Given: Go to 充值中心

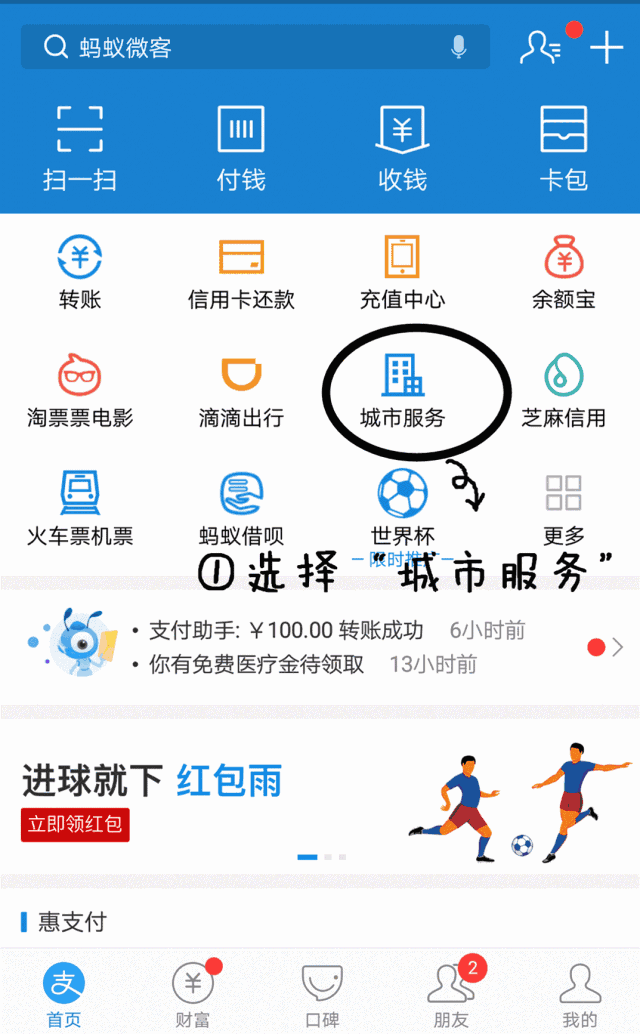Looking at the screenshot, I should pyautogui.click(x=402, y=272).
